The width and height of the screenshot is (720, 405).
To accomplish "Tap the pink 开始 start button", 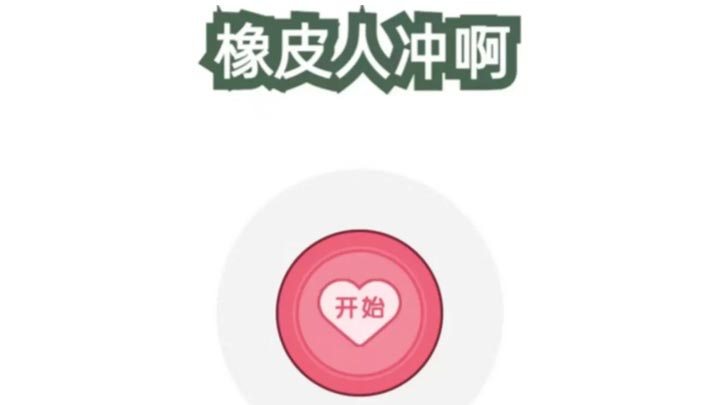I will [359, 309].
